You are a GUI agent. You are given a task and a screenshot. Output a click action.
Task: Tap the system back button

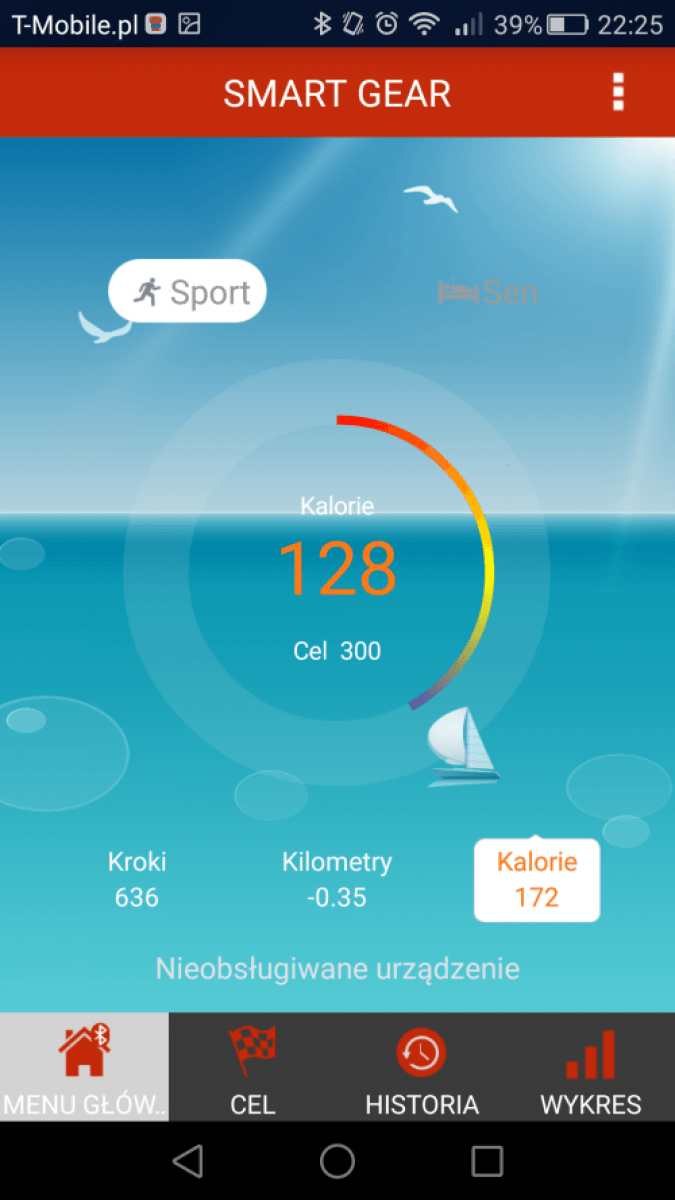click(187, 1161)
